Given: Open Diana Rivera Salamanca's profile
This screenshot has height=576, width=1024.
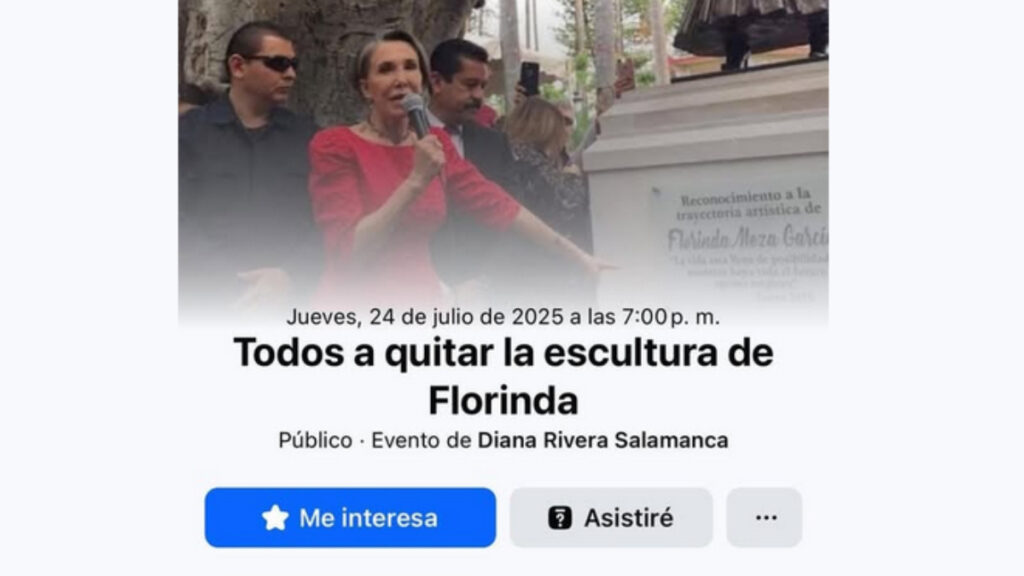Looking at the screenshot, I should point(602,440).
